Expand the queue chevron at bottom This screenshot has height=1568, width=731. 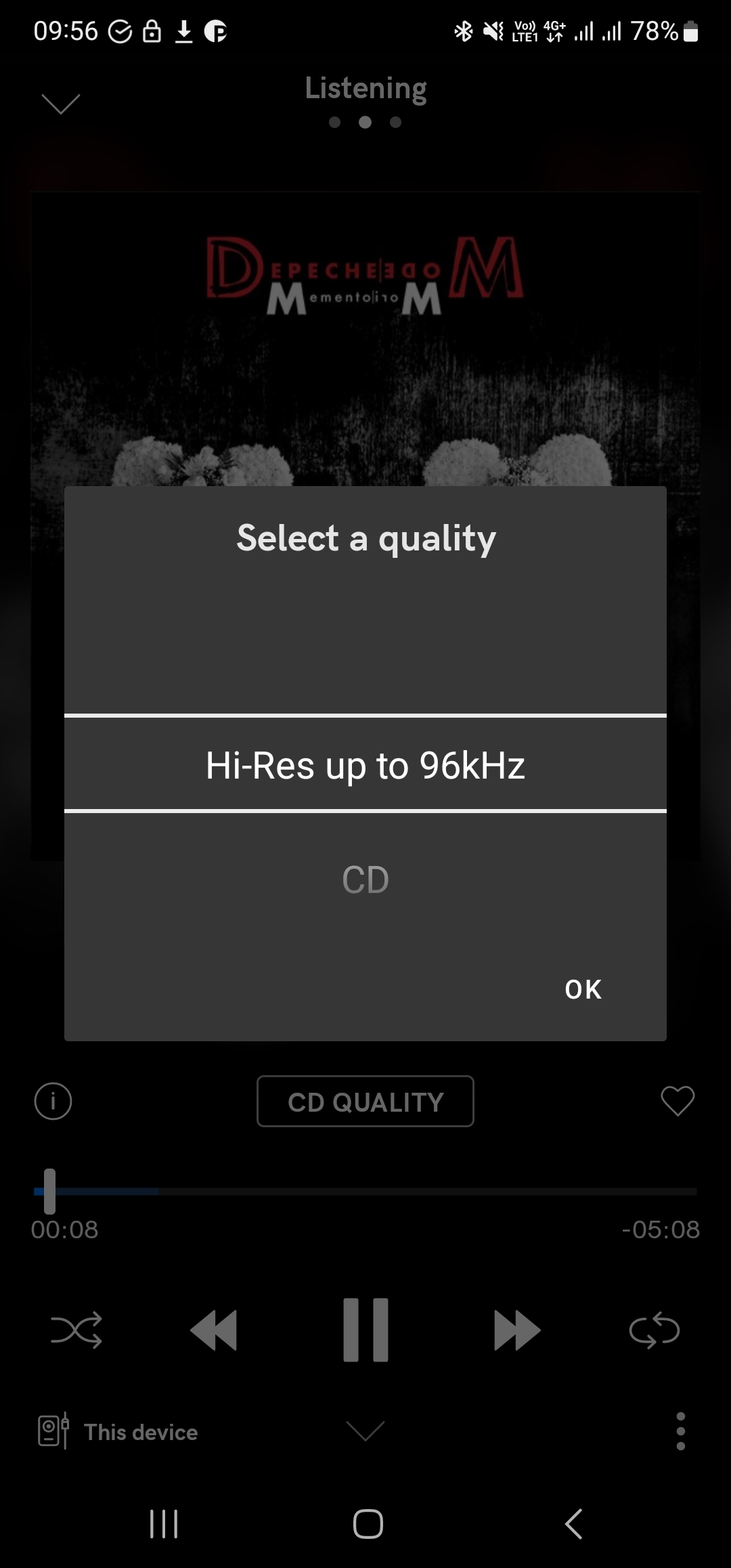coord(365,1431)
